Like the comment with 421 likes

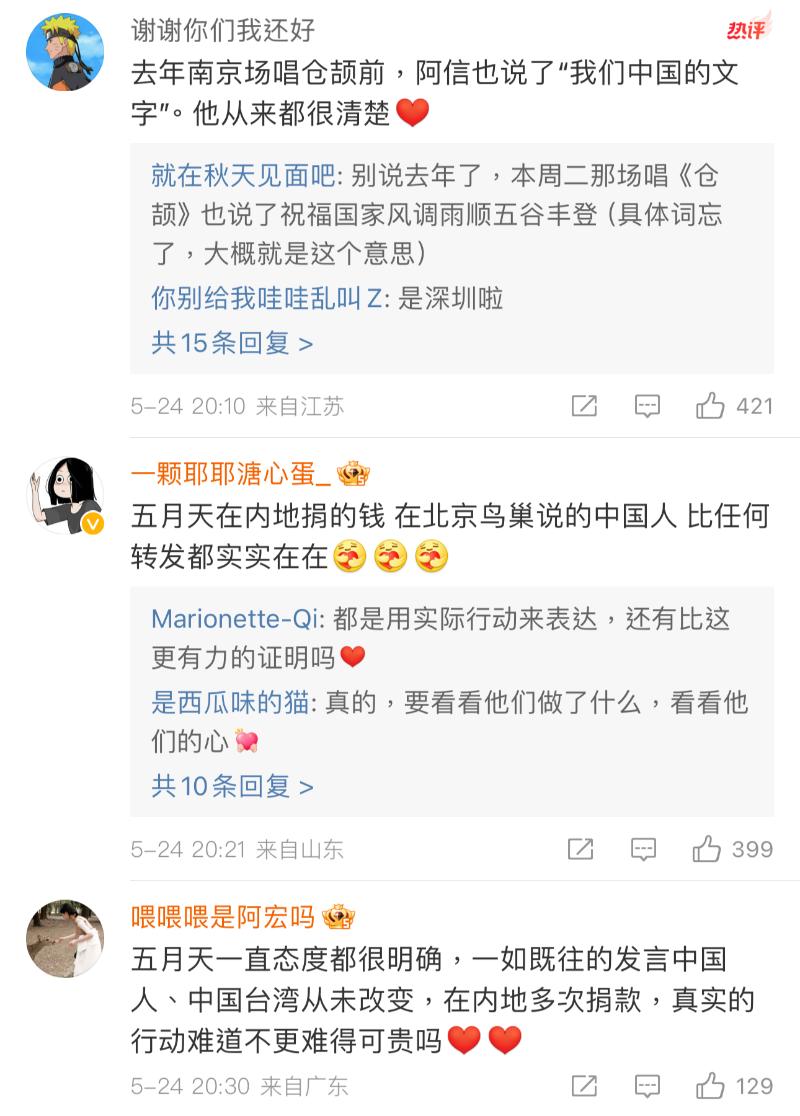tap(711, 406)
